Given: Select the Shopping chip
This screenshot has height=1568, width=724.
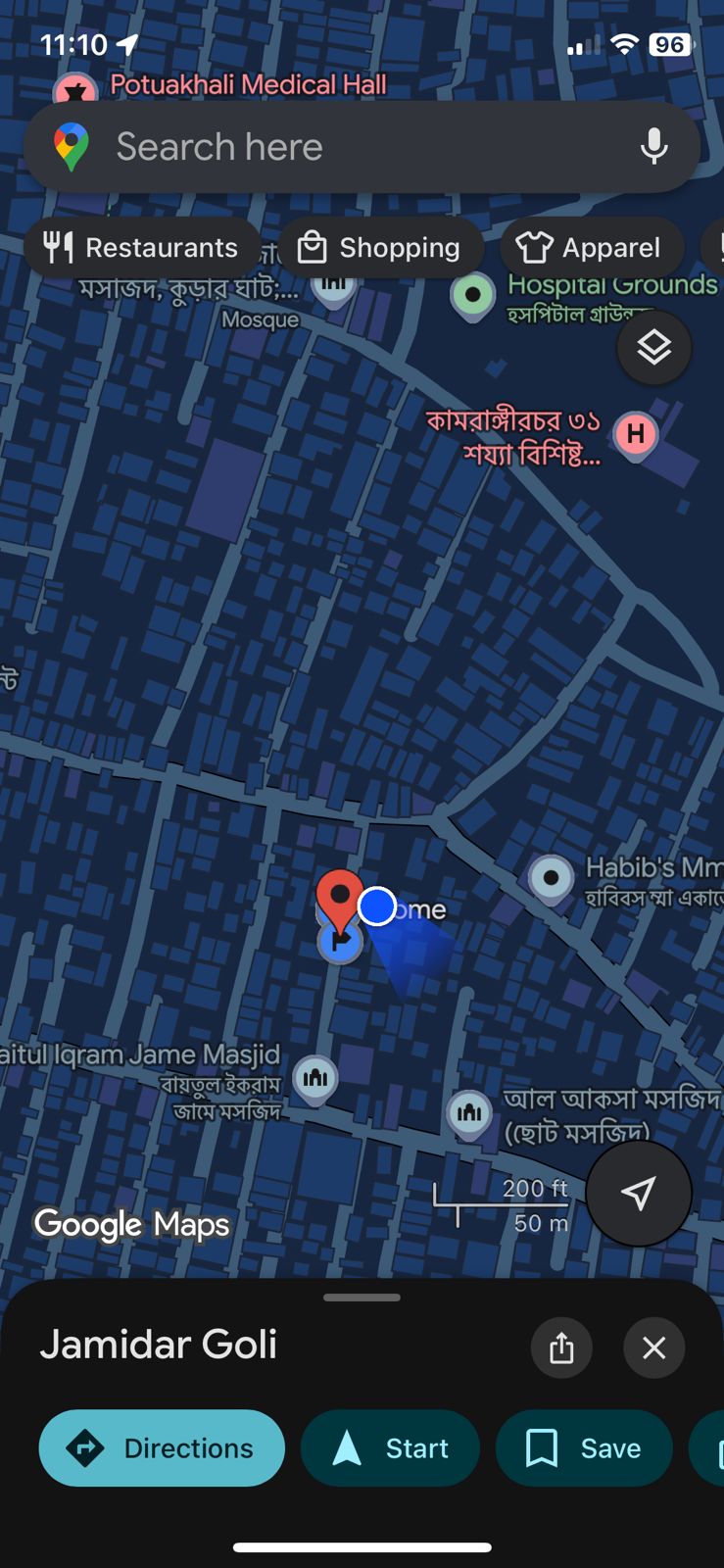Looking at the screenshot, I should click(x=381, y=248).
